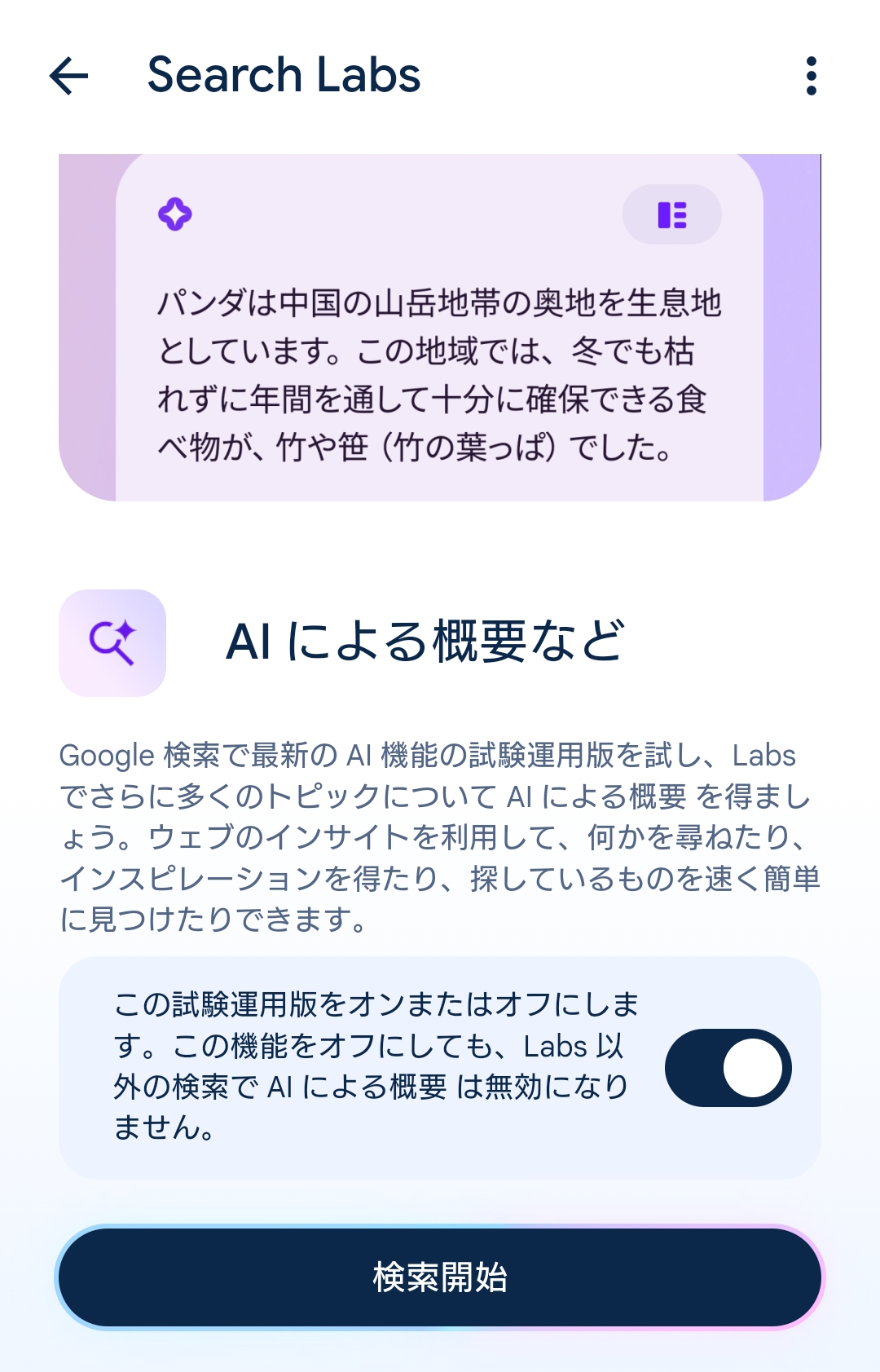
Task: Disable the 試験運用版 experiment toggle
Action: click(x=729, y=1068)
